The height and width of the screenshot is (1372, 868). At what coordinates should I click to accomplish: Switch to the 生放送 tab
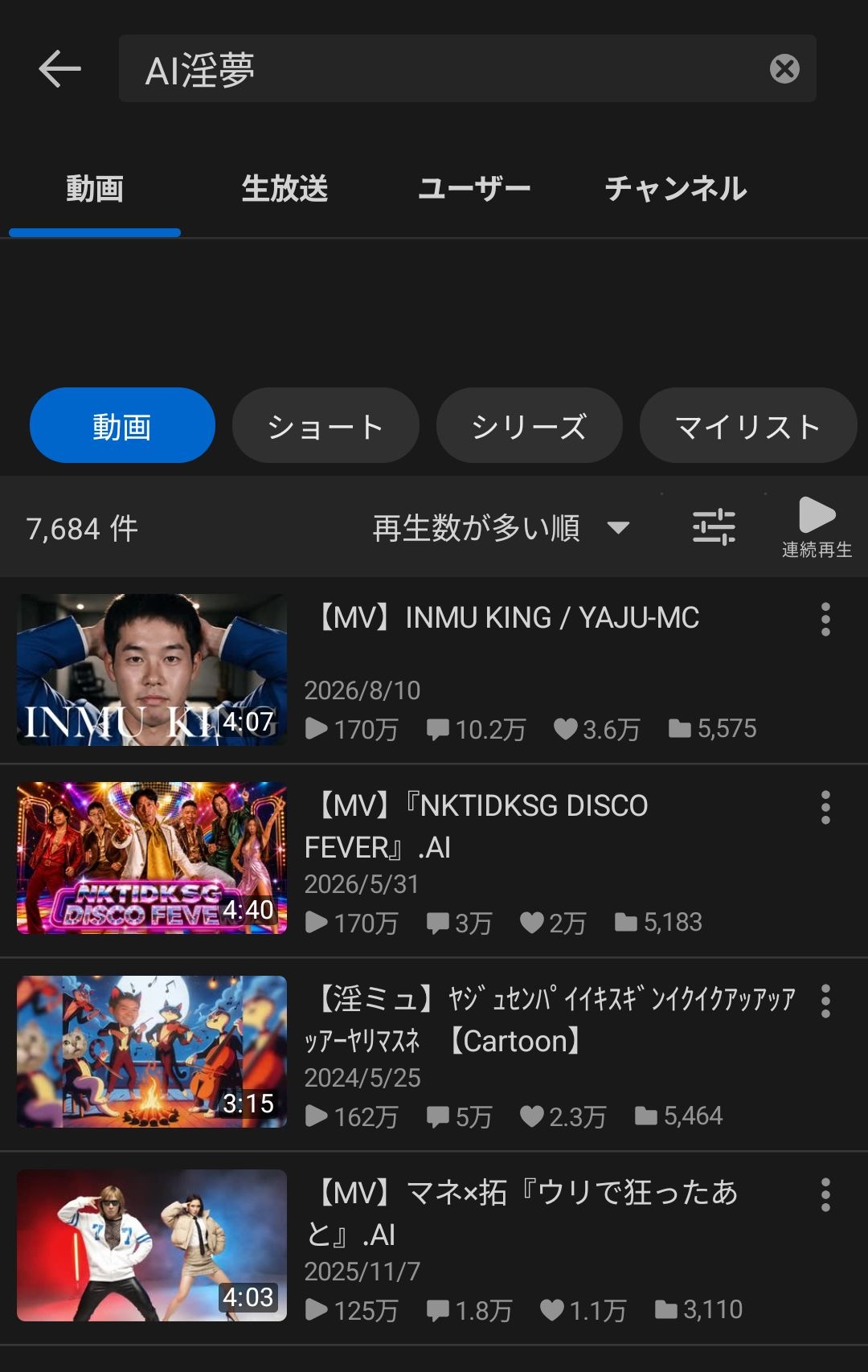[285, 189]
